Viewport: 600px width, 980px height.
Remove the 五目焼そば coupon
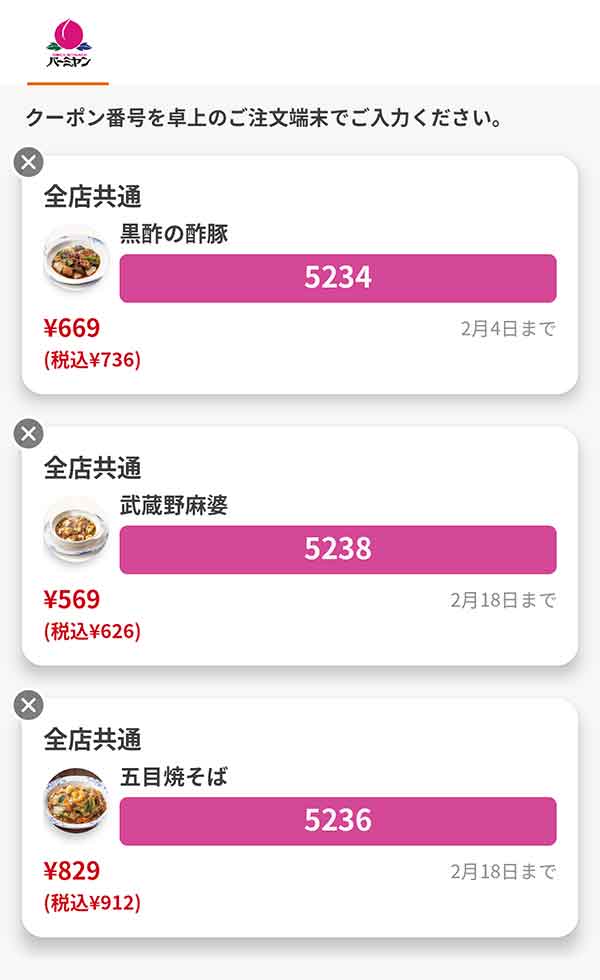29,705
